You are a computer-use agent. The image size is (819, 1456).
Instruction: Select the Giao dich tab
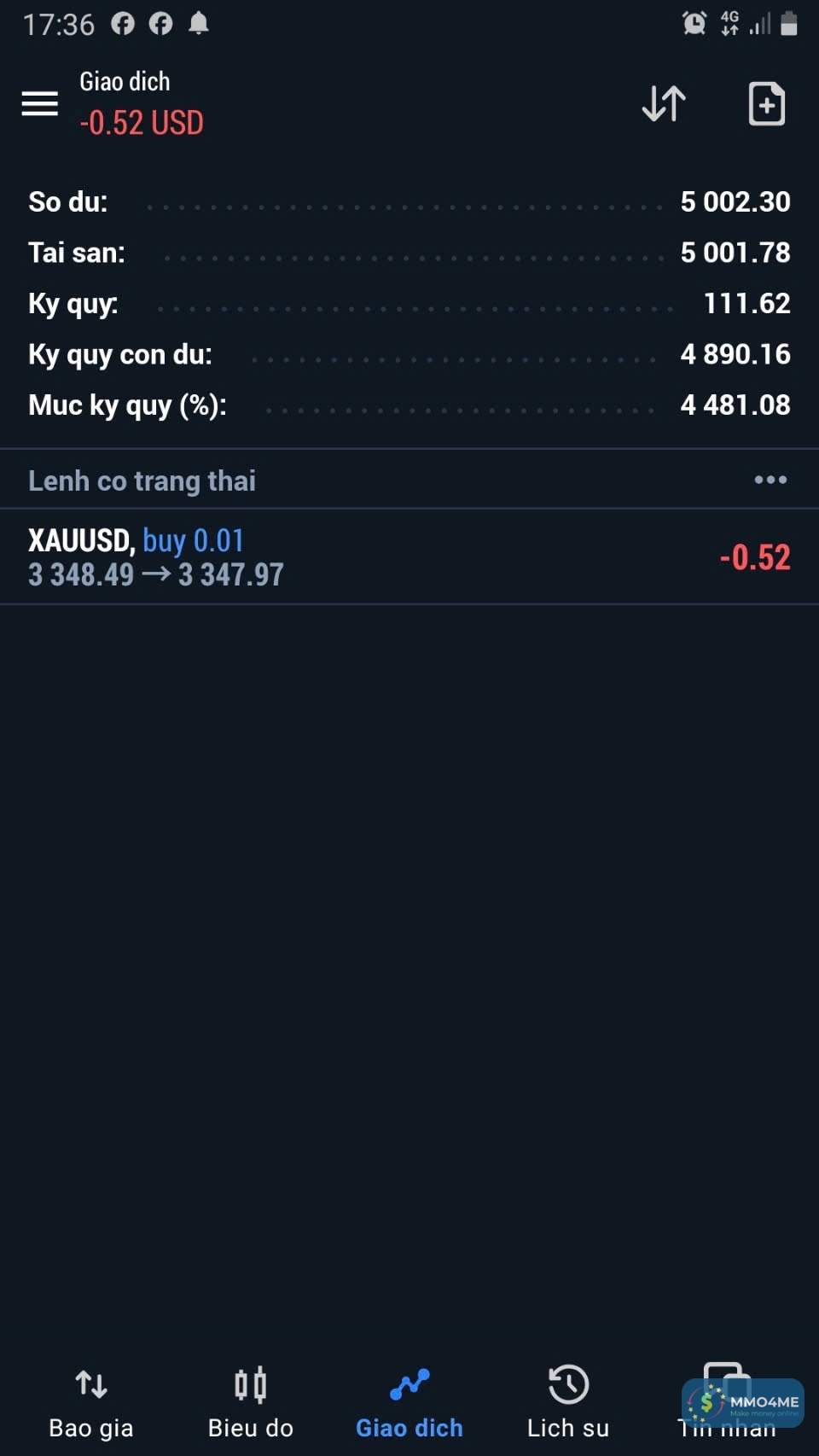pyautogui.click(x=409, y=1401)
